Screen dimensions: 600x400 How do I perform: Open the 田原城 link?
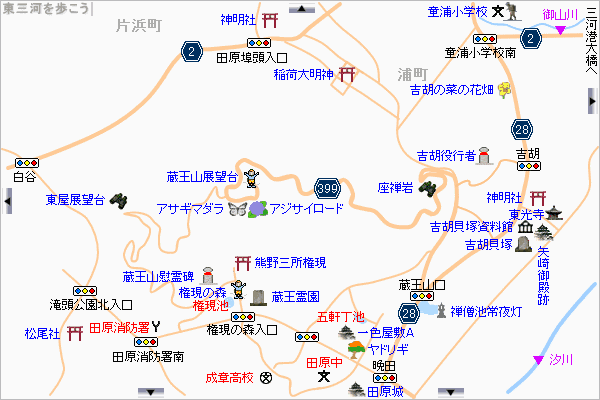385,392
